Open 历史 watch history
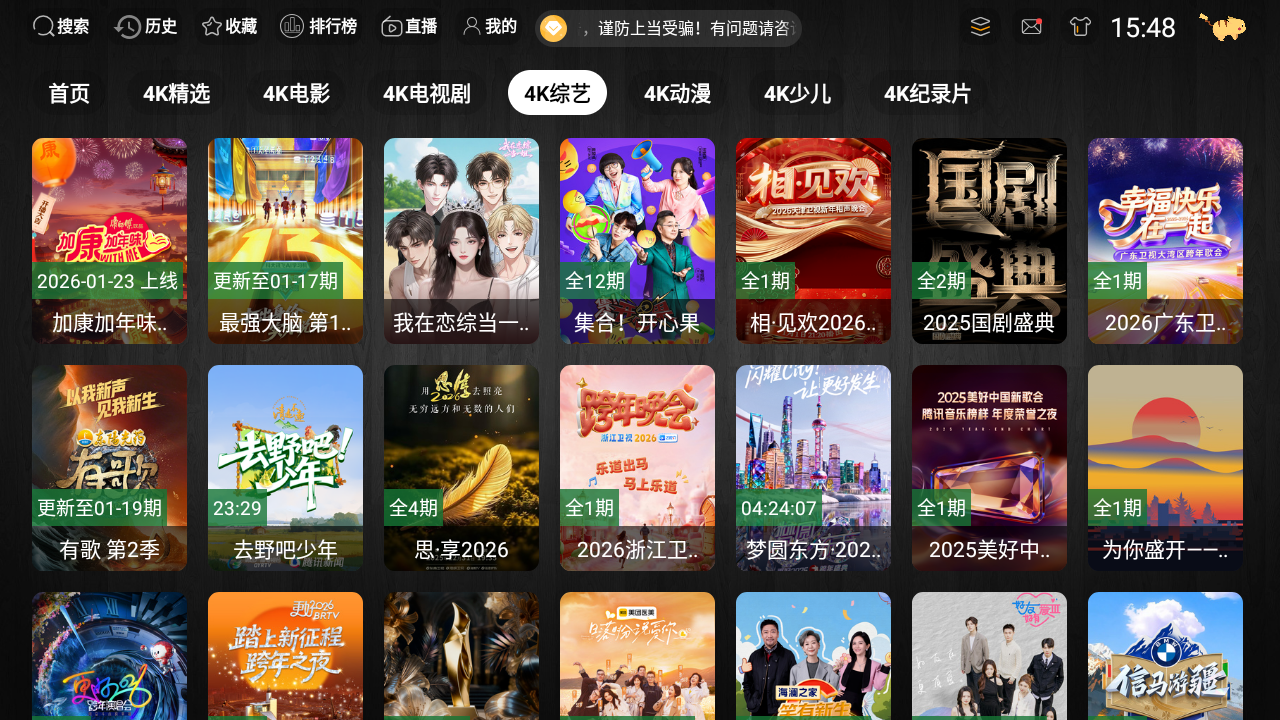The height and width of the screenshot is (720, 1280). [146, 27]
